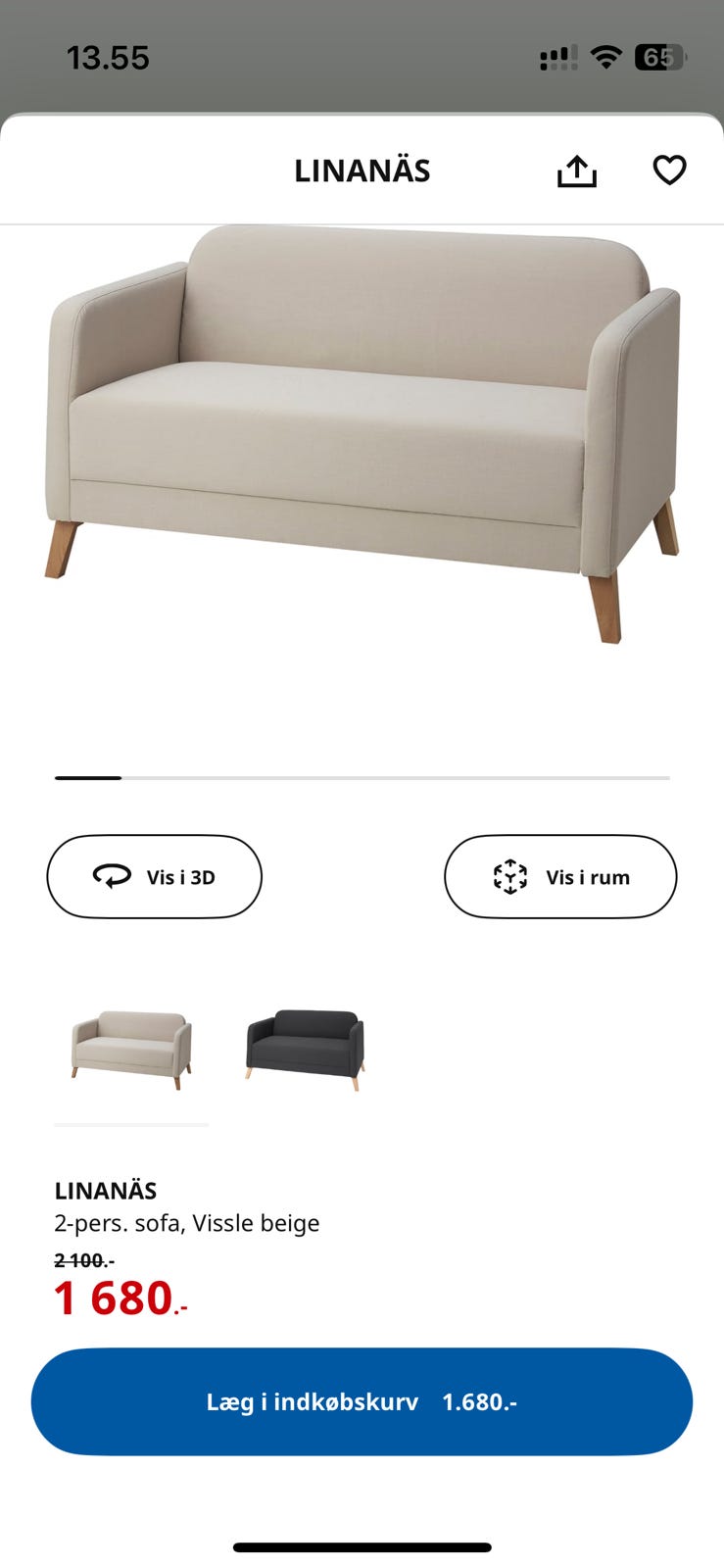Screen dimensions: 724x1568
Task: Open the Vis i rum experience
Action: (559, 875)
